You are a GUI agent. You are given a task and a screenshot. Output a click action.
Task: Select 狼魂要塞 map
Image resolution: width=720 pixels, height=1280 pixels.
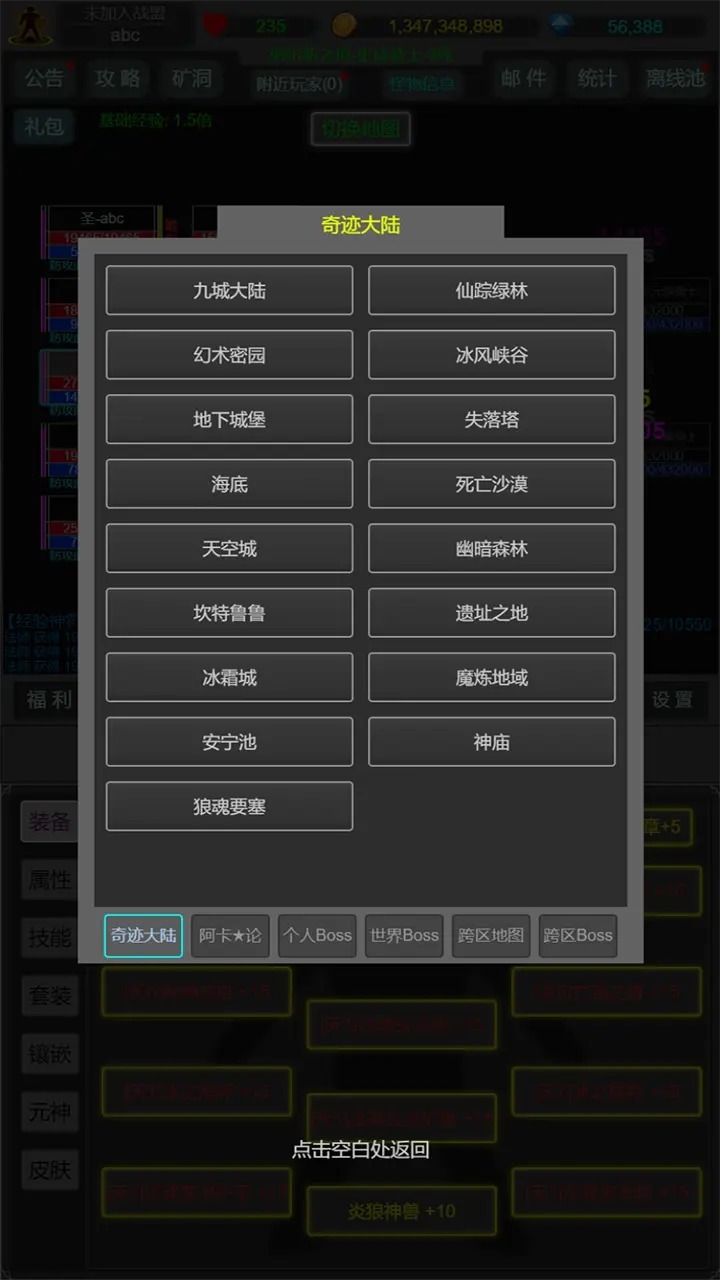[x=229, y=806]
